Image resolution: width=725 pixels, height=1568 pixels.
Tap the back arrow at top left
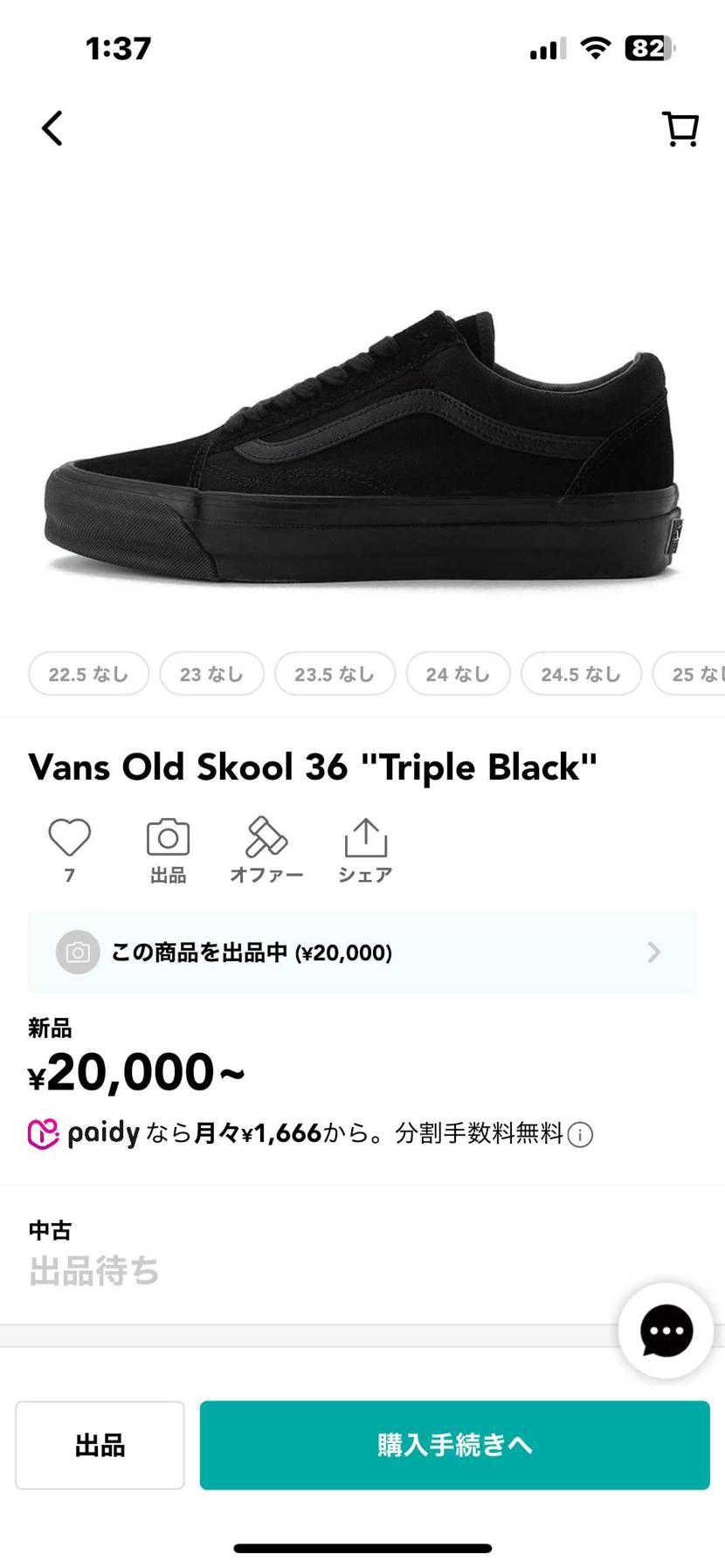[x=51, y=127]
